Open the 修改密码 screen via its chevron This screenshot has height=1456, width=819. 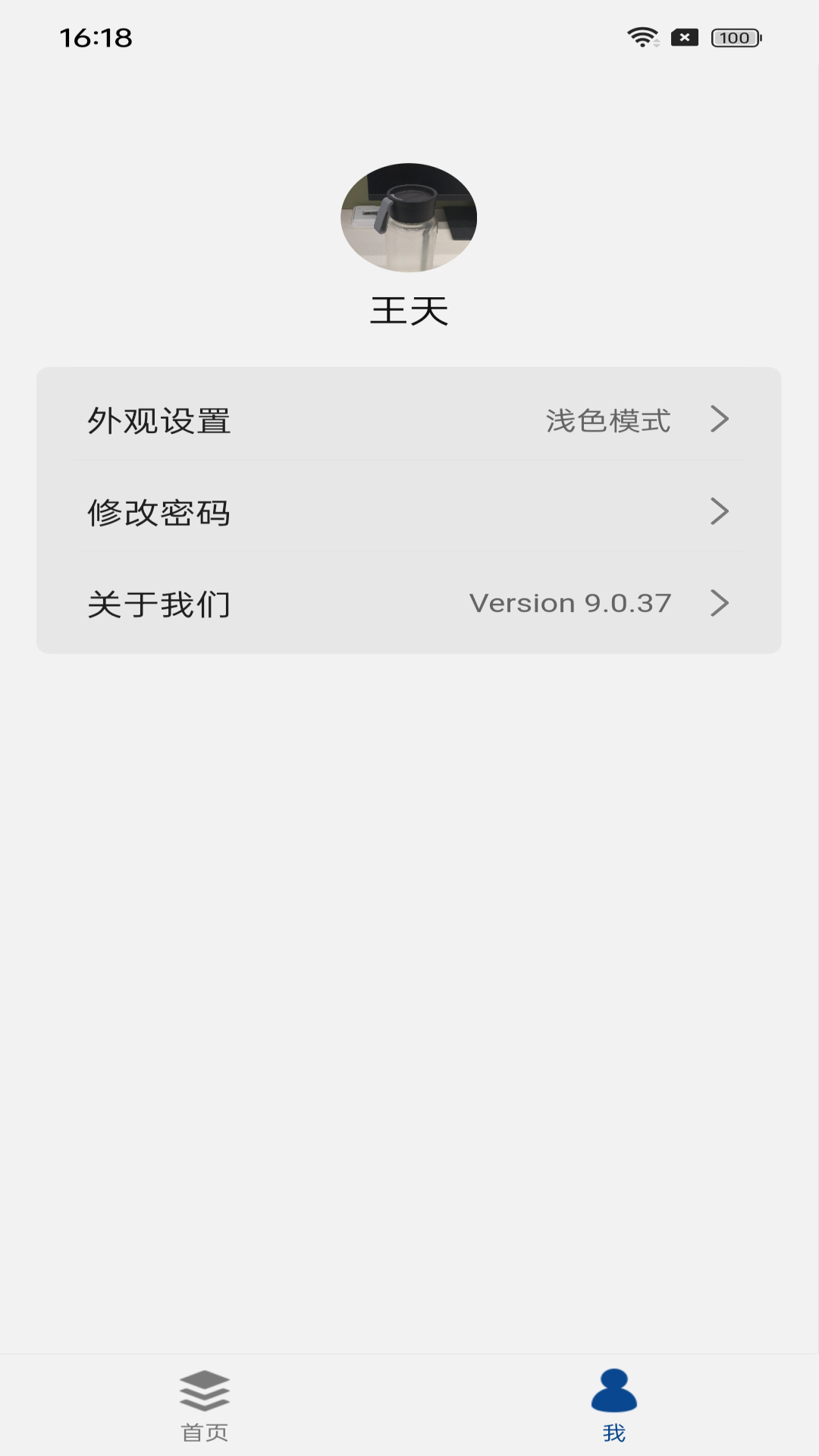click(720, 512)
